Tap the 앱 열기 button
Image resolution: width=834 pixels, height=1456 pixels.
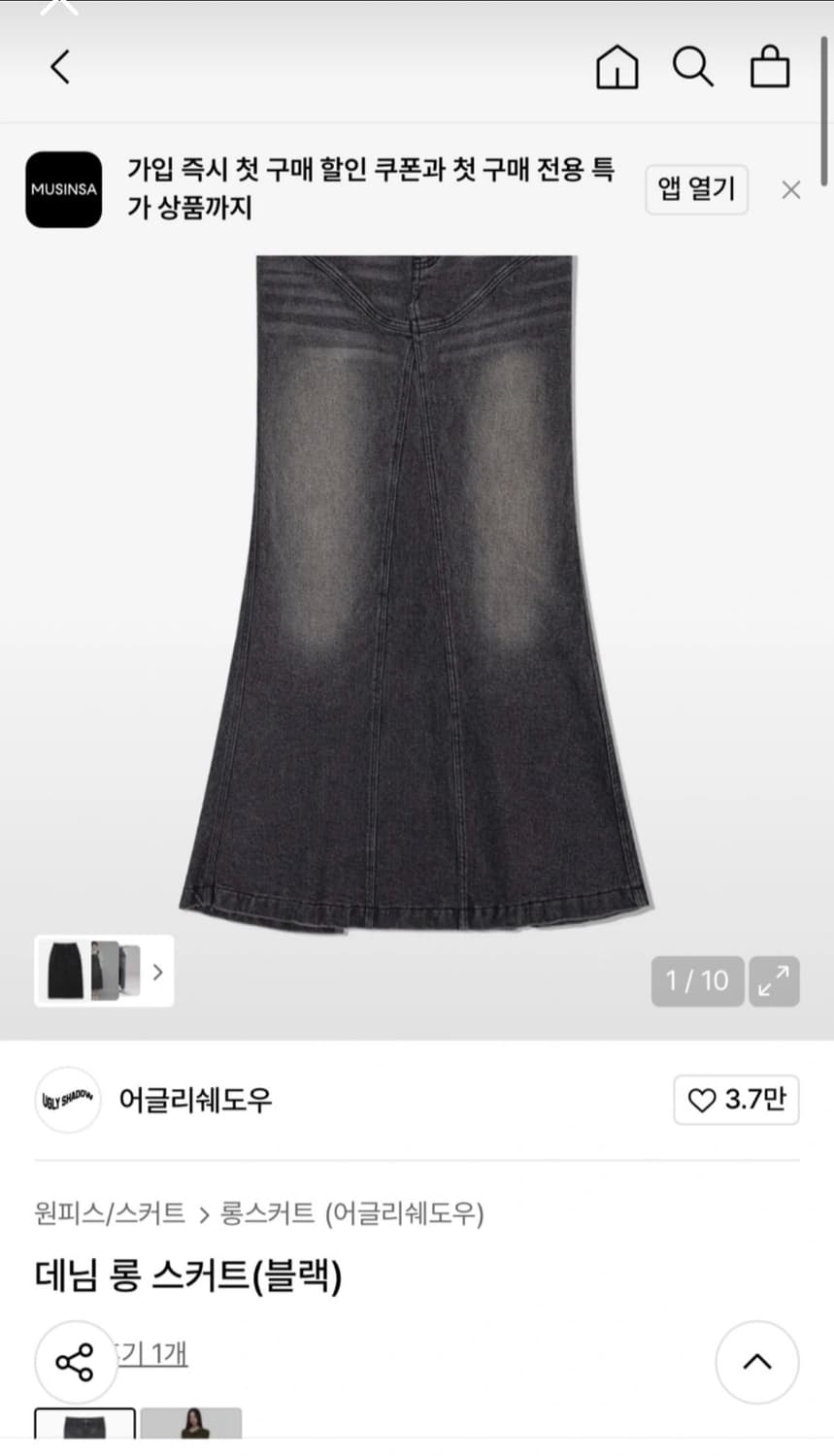(696, 189)
